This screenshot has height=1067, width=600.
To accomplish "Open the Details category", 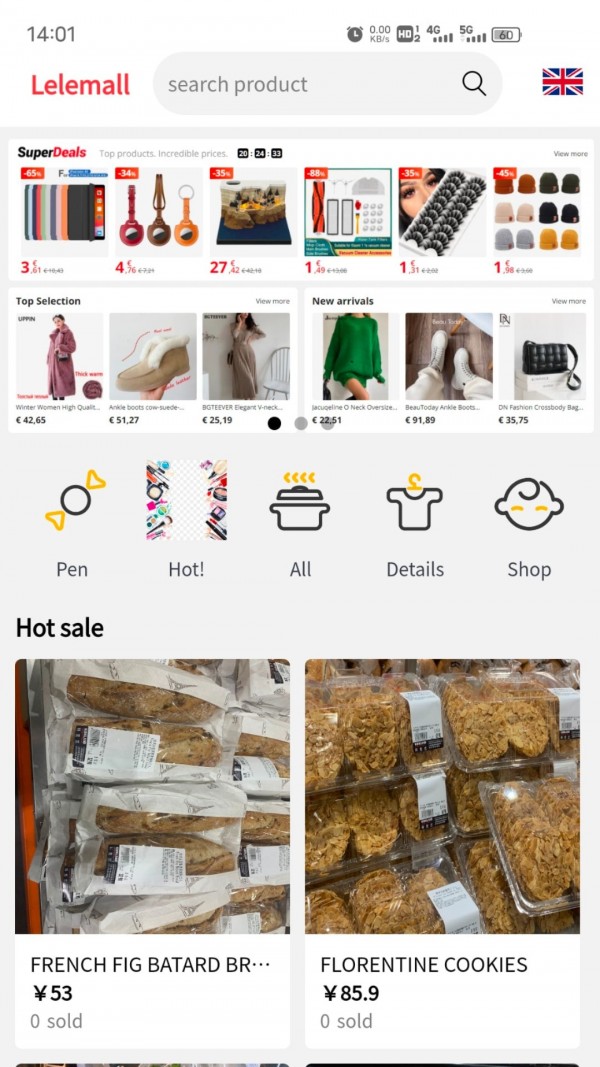I will point(414,520).
